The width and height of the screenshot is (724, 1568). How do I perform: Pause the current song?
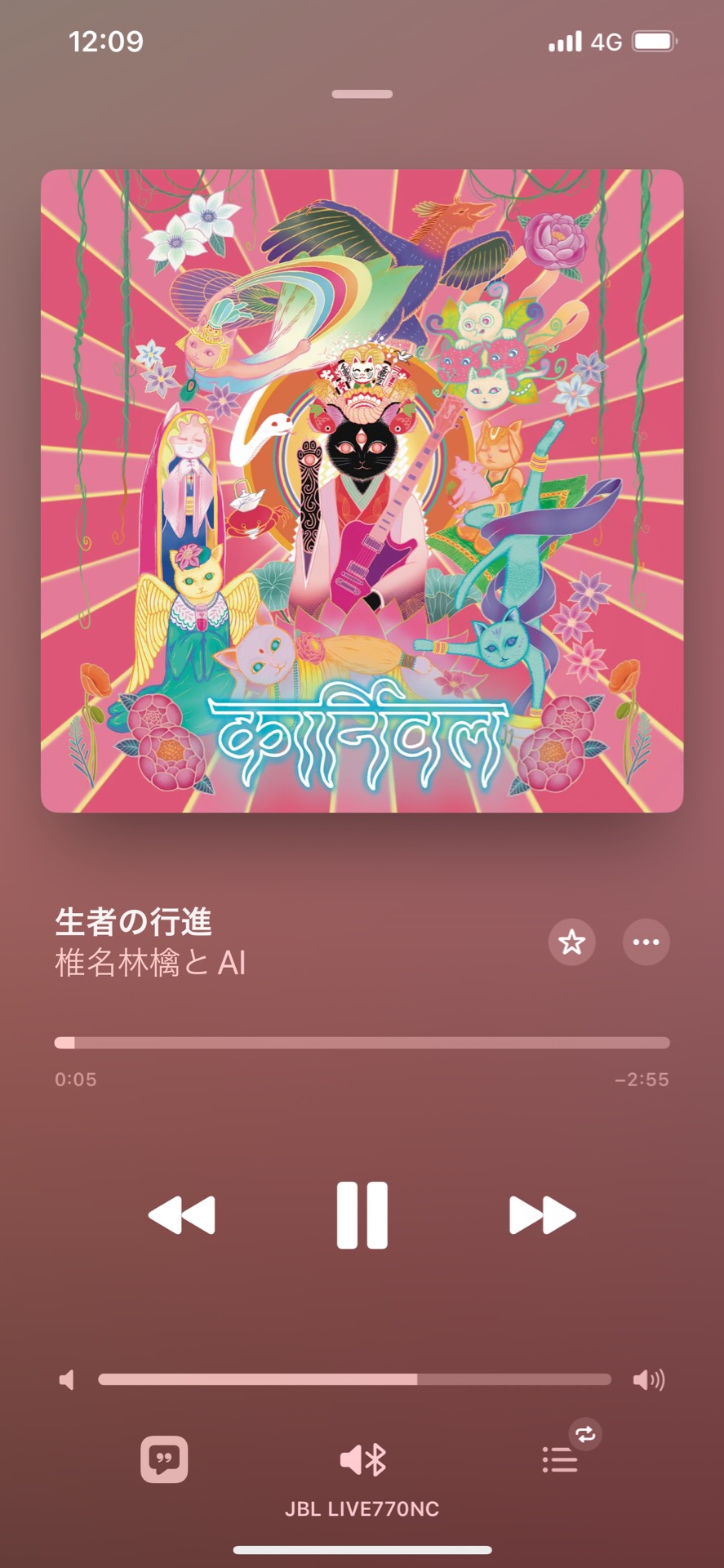click(x=362, y=1214)
